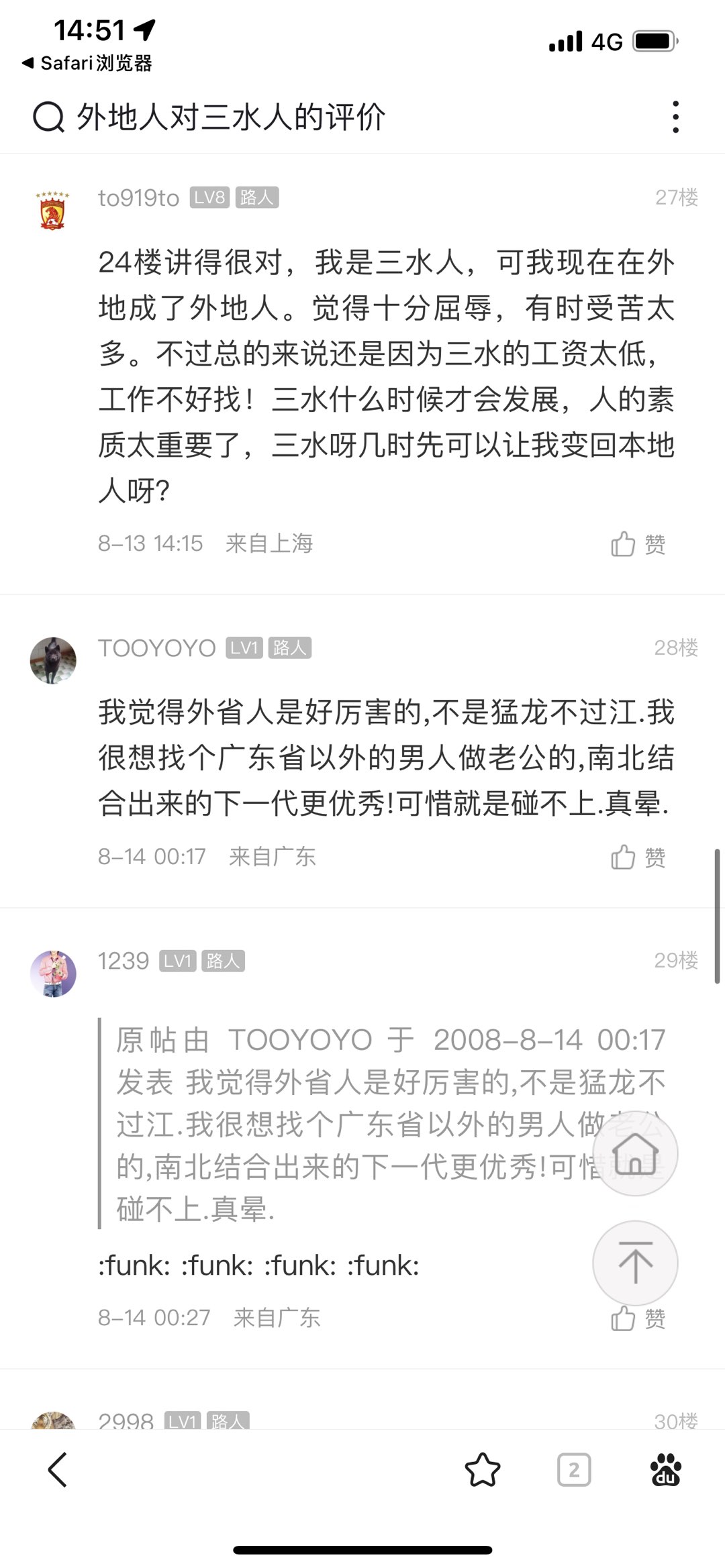Go back with the bottom arrow
The image size is (725, 1568).
click(x=58, y=1470)
